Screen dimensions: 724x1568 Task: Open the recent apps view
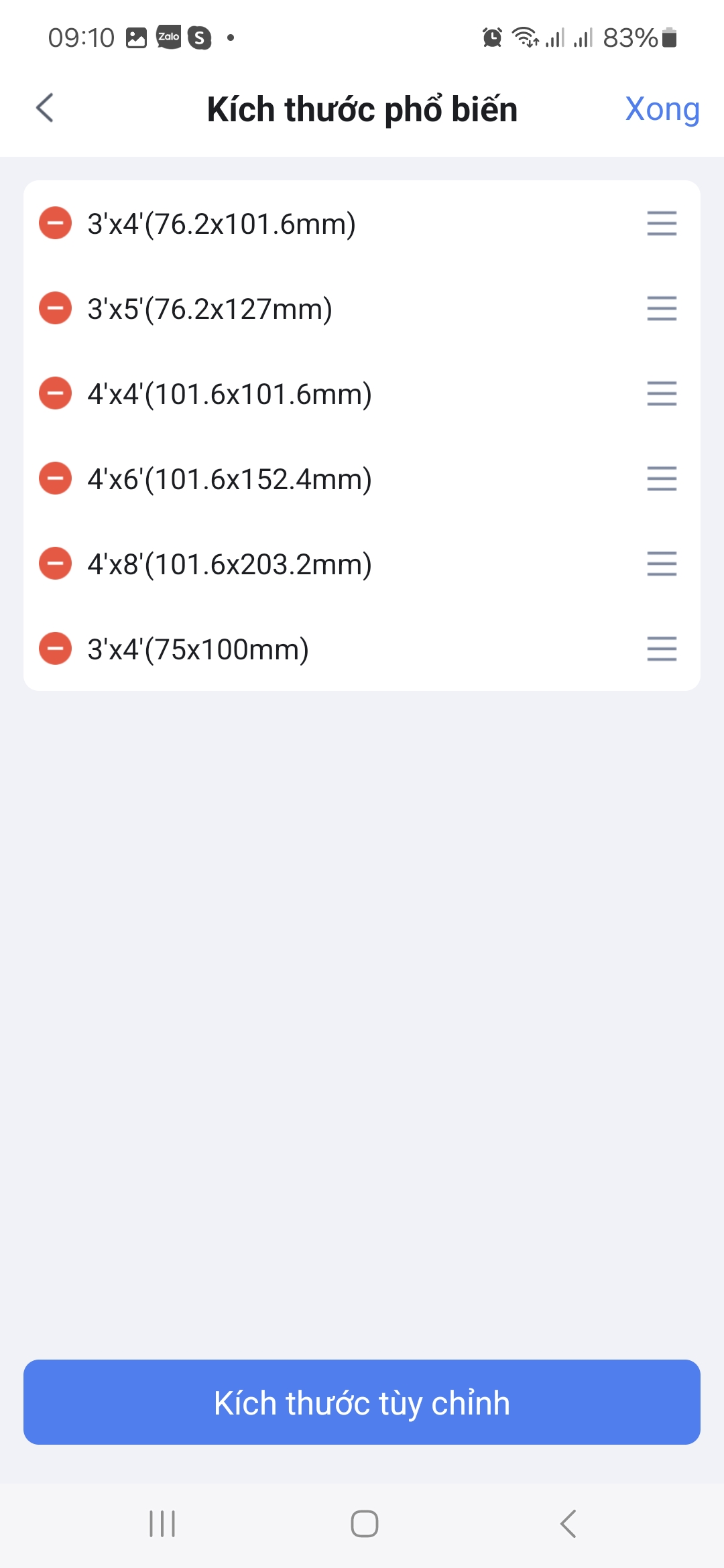pos(162,1524)
